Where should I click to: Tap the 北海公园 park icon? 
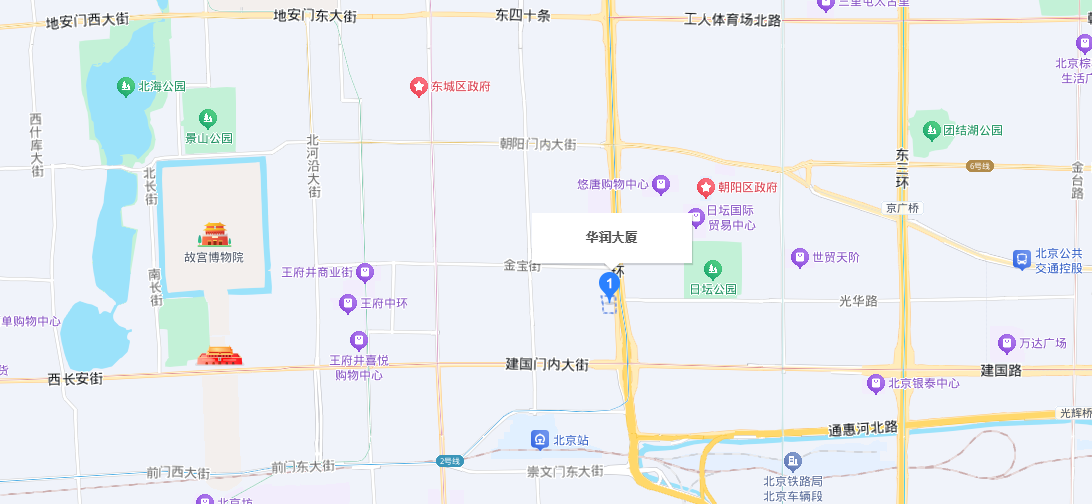[126, 87]
